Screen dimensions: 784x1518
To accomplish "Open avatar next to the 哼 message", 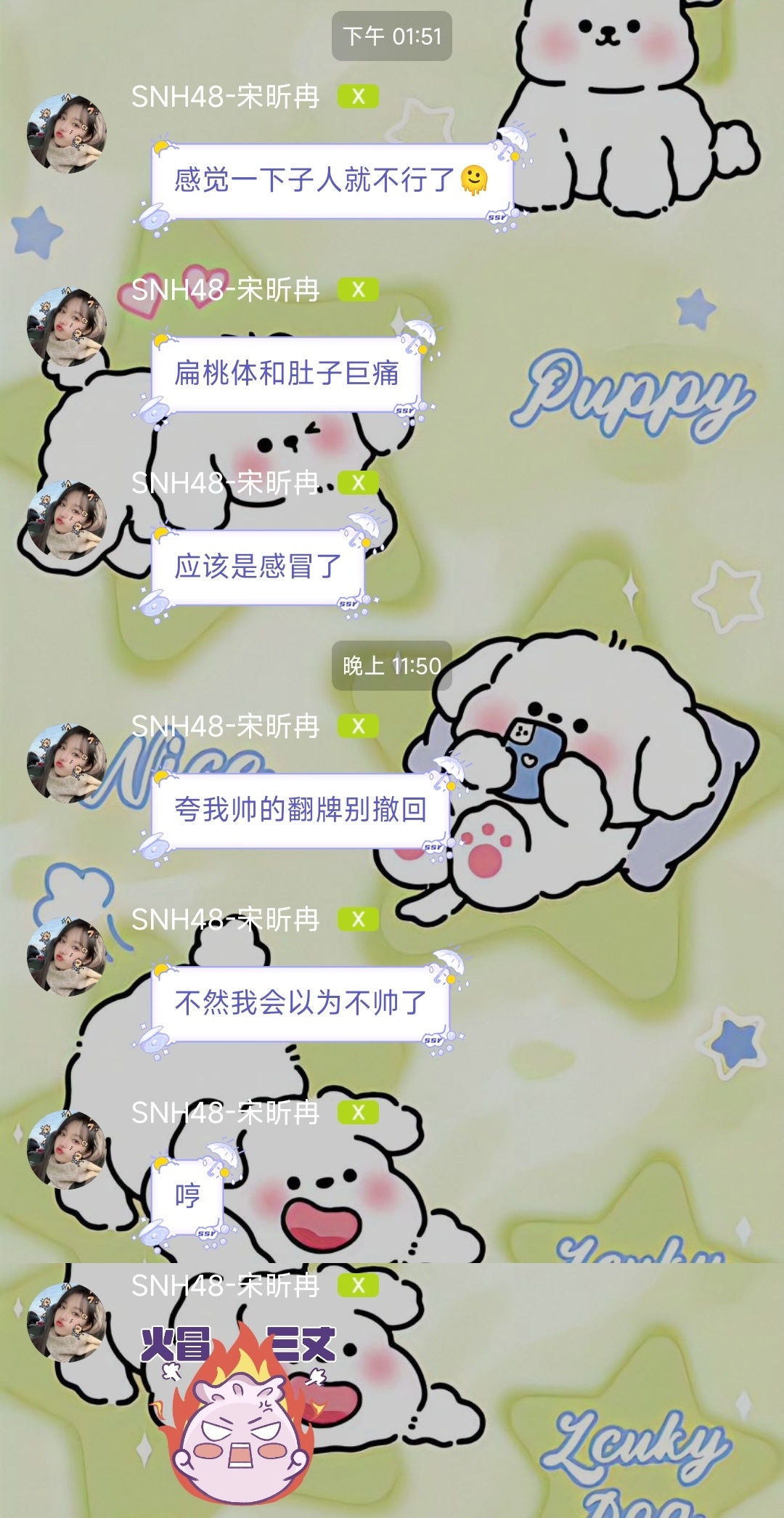I will (x=66, y=1150).
